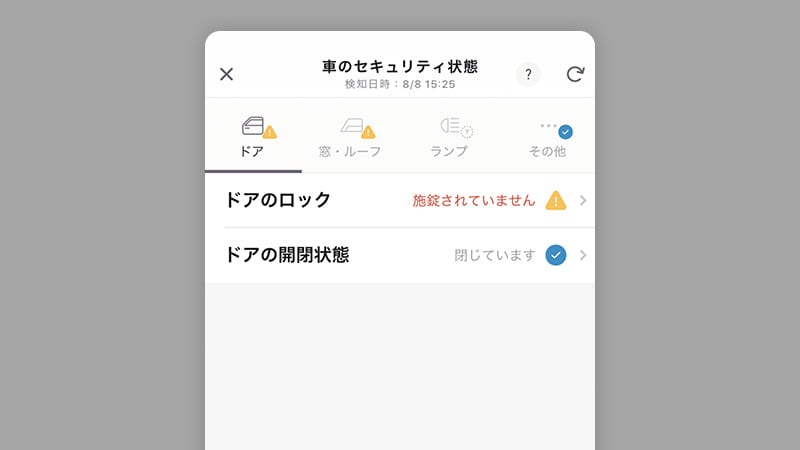Switch to the 窓・ルーフ tab
The width and height of the screenshot is (800, 450).
[350, 138]
